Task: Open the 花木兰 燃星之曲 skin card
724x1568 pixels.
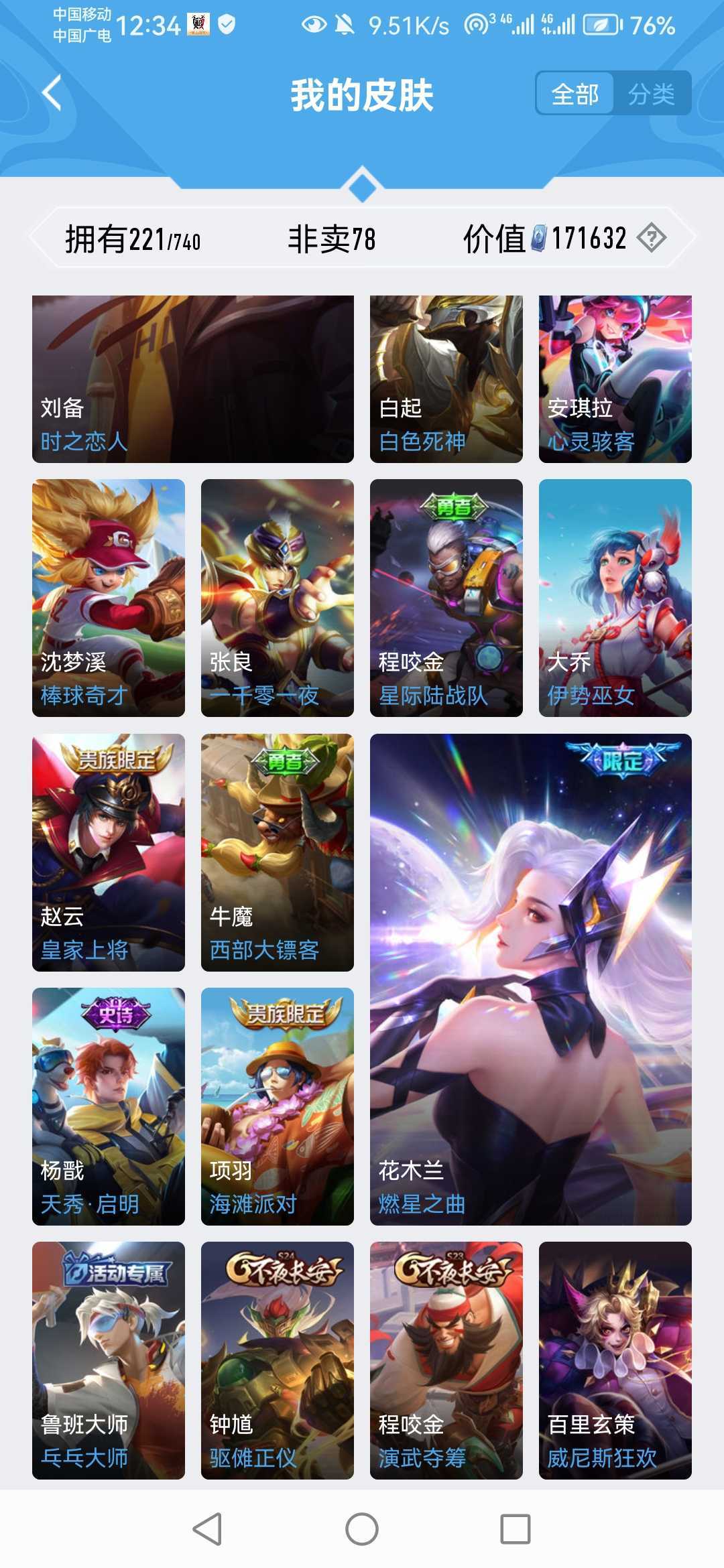Action: click(531, 980)
